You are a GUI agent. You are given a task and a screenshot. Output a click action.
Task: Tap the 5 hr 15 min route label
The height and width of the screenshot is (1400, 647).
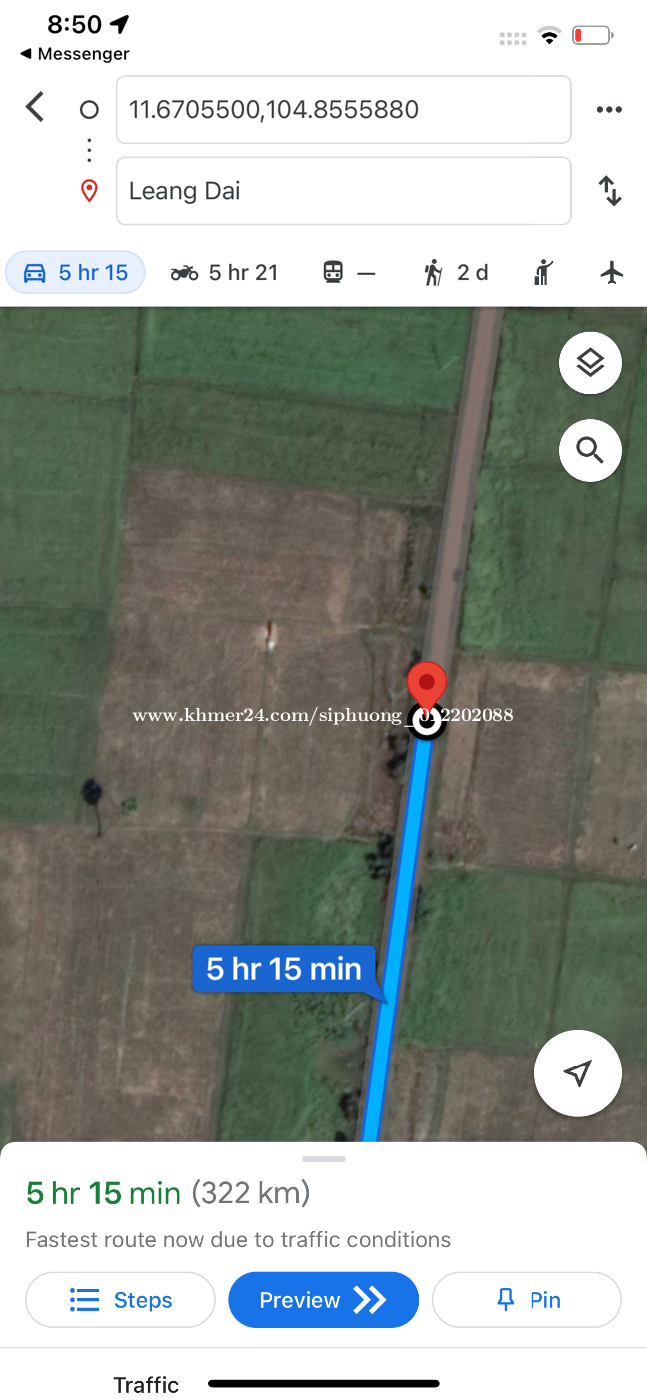(284, 969)
